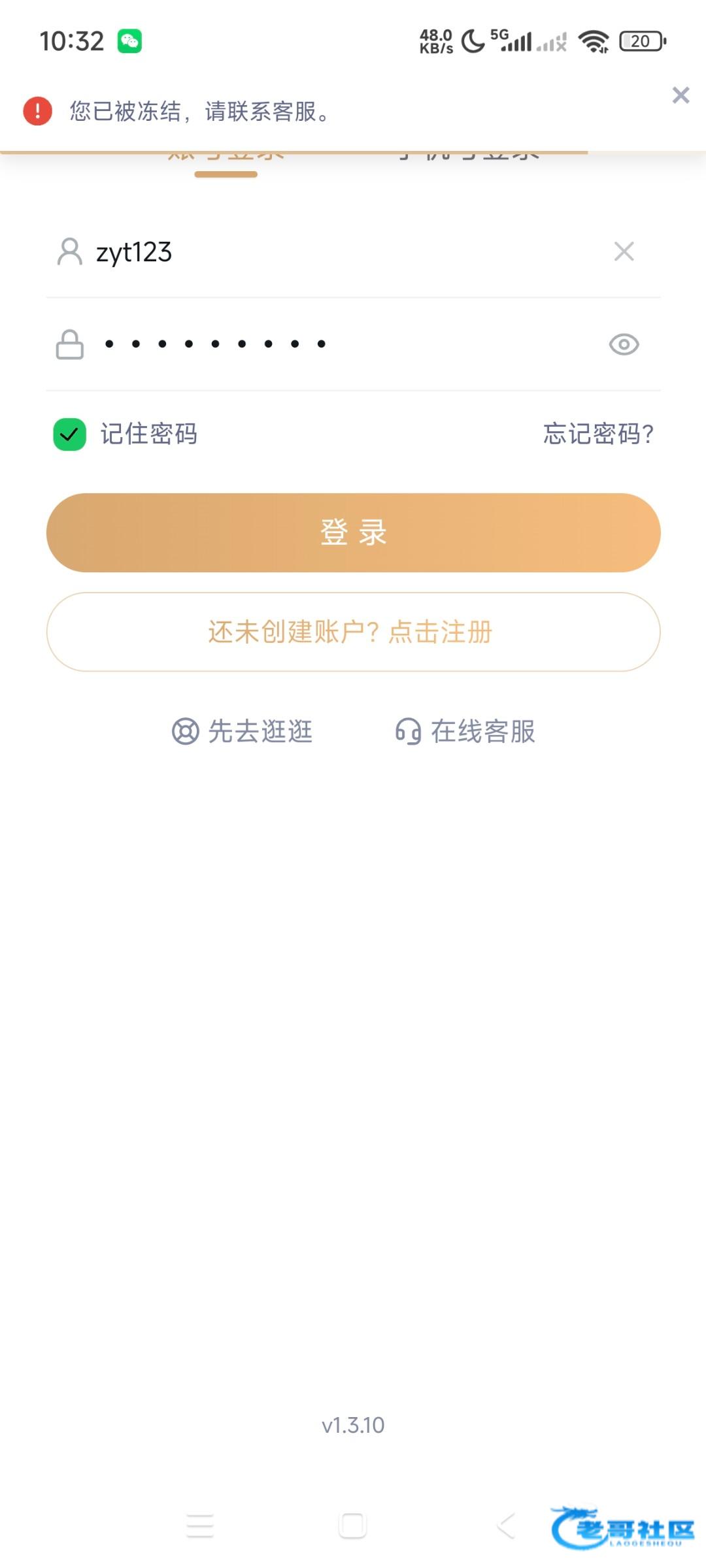Go to the system home screen
Image resolution: width=706 pixels, height=1568 pixels.
[352, 1526]
